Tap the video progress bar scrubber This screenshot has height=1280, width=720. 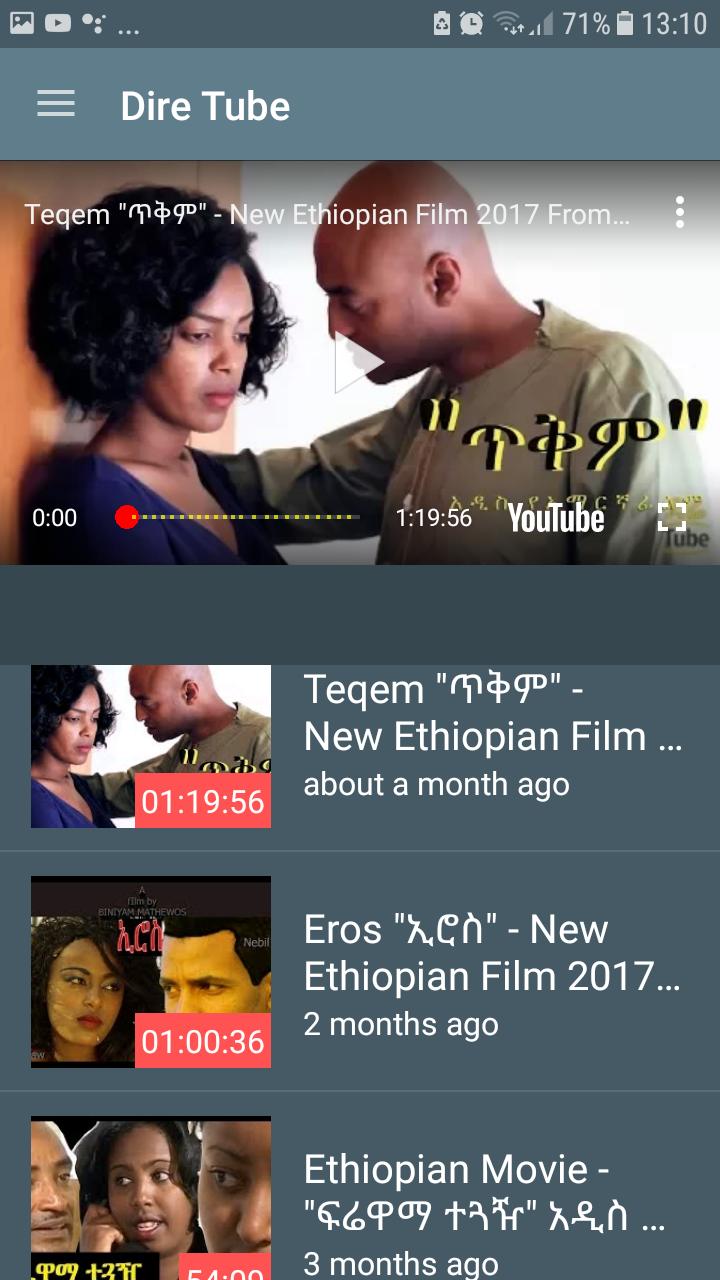127,517
